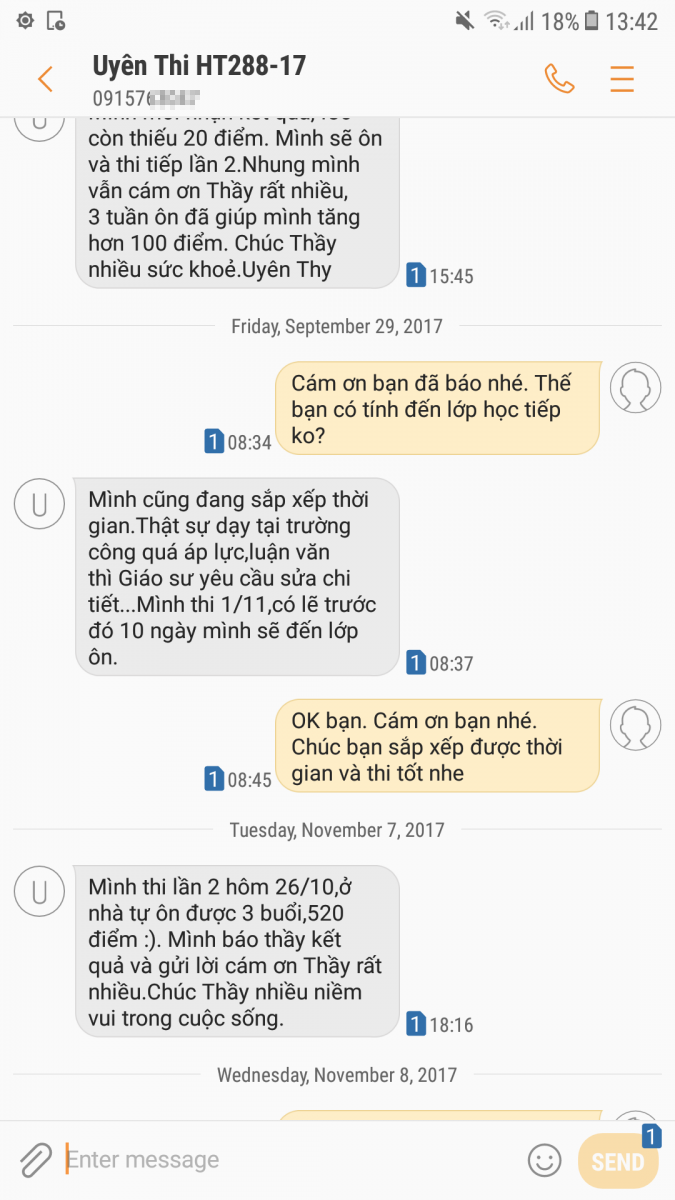Open contact avatar beside the 18:16 message
Screen dimensions: 675x1200
(40, 891)
